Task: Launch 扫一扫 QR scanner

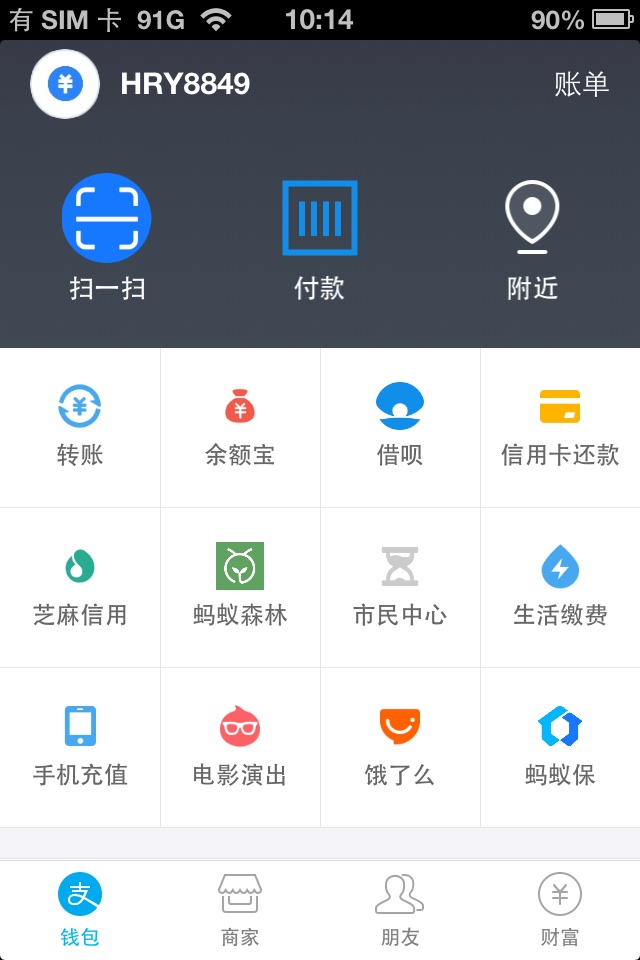Action: pyautogui.click(x=107, y=237)
